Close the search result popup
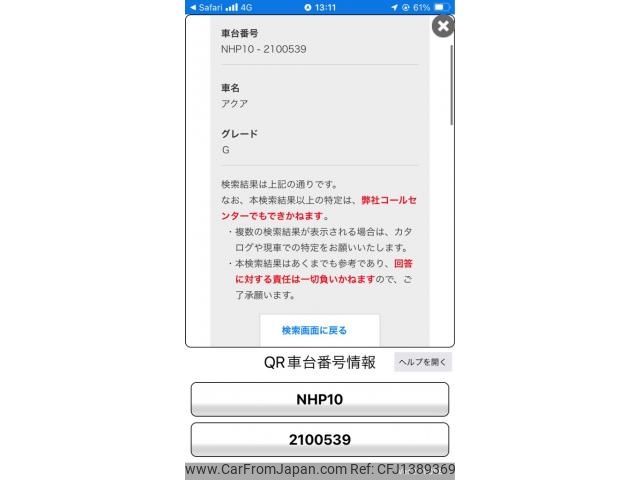The width and height of the screenshot is (640, 480). [x=442, y=27]
